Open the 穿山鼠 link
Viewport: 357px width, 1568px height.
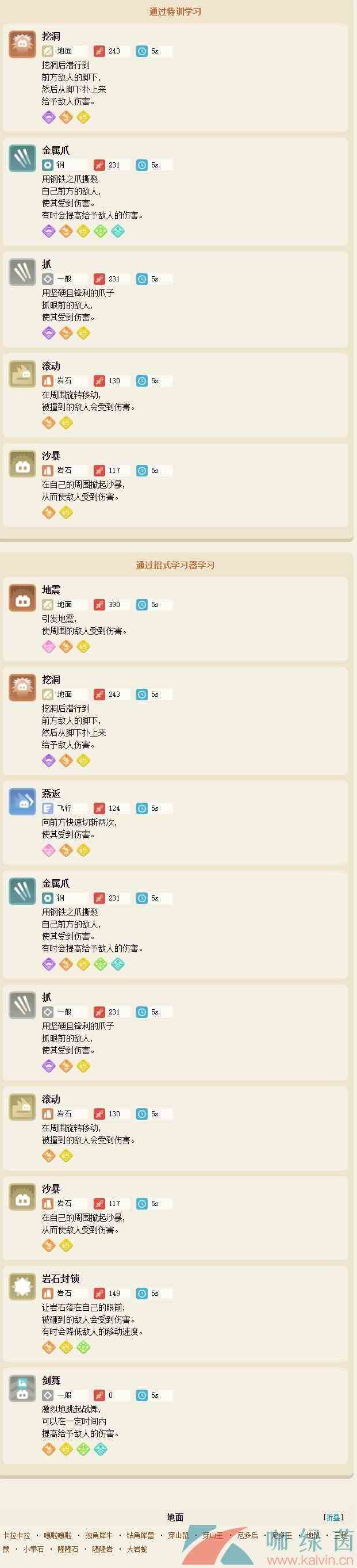(x=178, y=1535)
